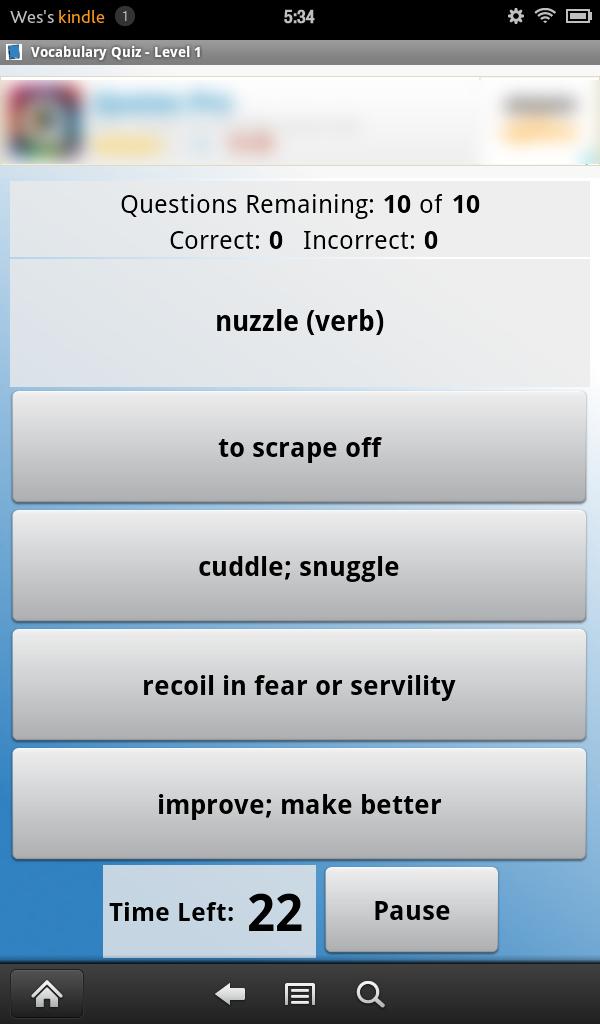Choose "cuddle; snuggle" as the answer
Viewport: 600px width, 1024px height.
[299, 566]
